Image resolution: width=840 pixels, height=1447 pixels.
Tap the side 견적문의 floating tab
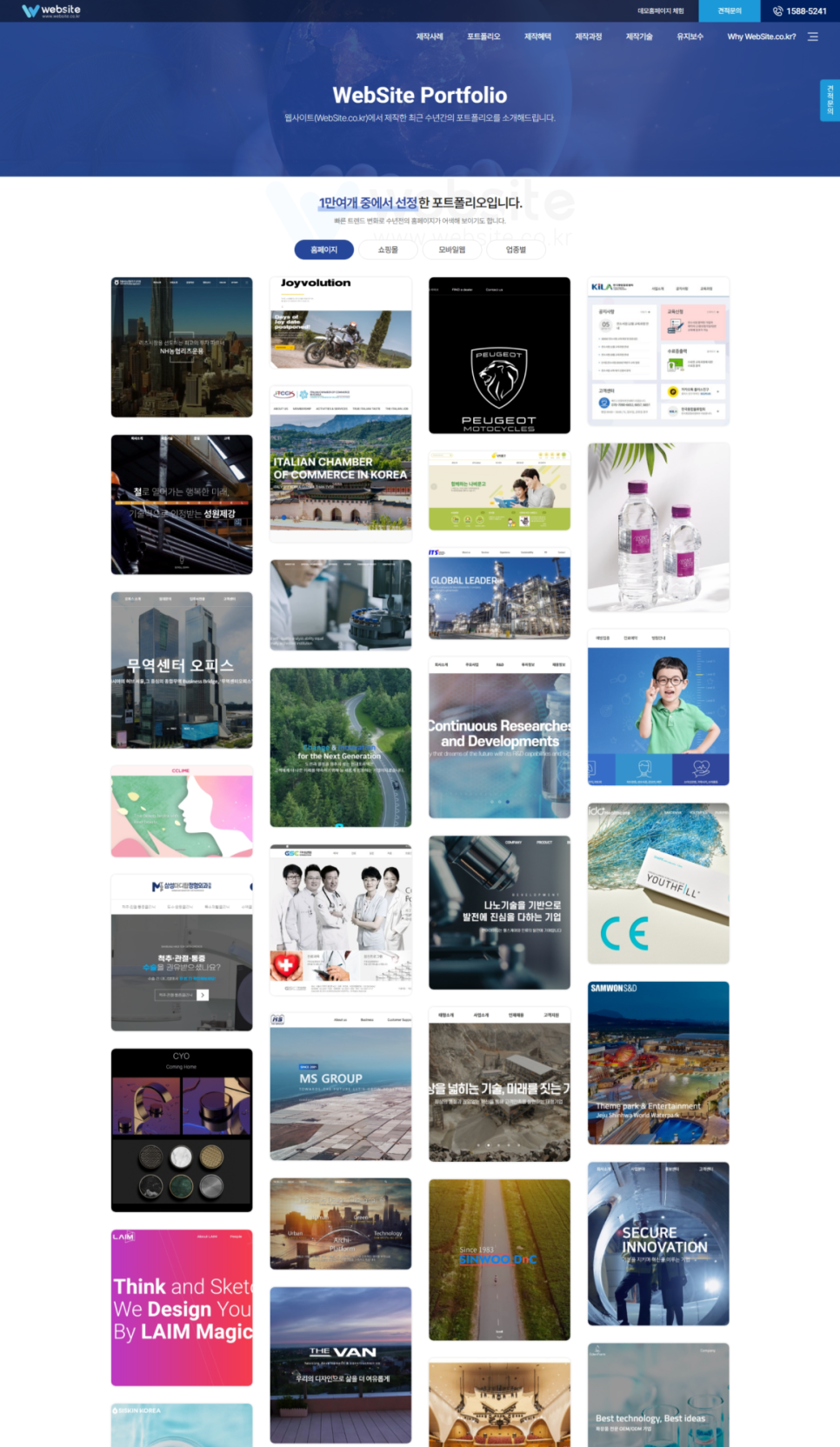click(830, 100)
